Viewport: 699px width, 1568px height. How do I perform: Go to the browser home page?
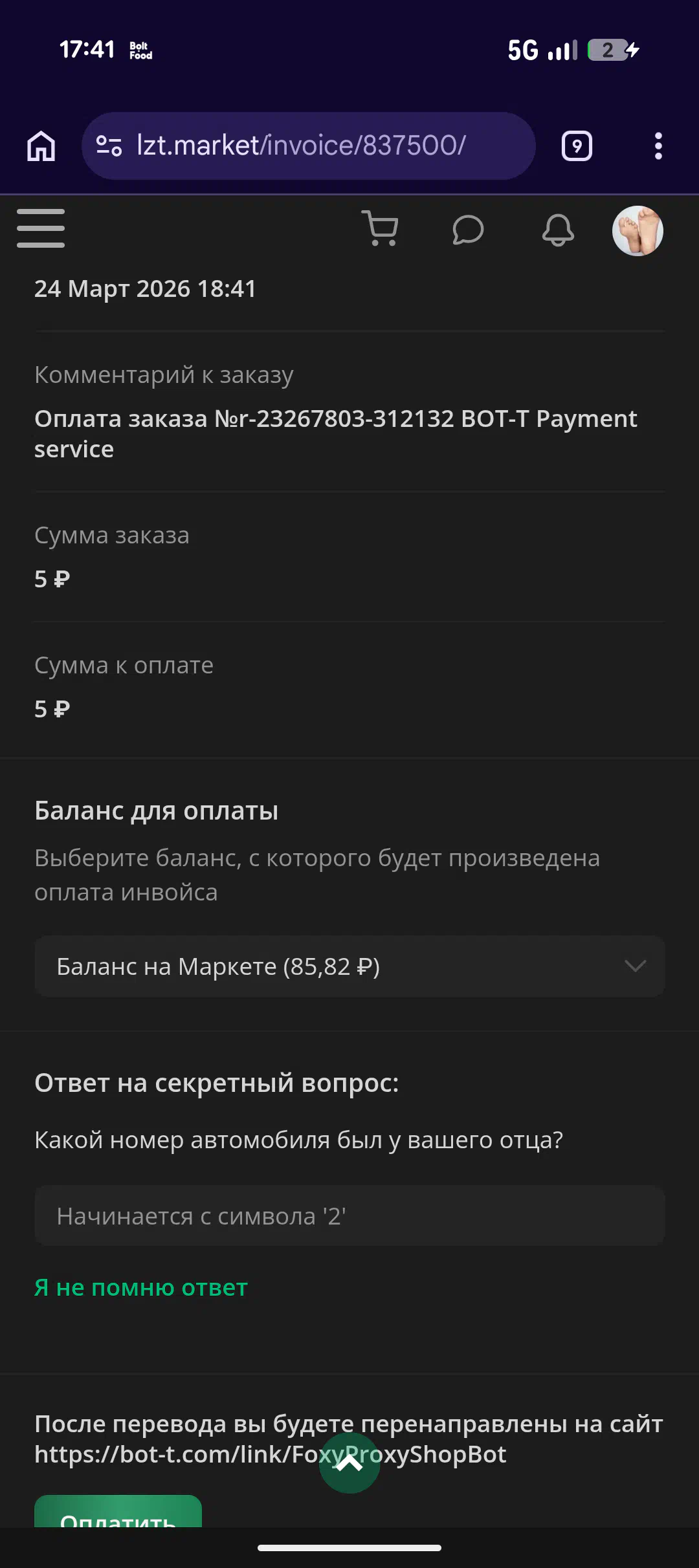click(x=41, y=146)
